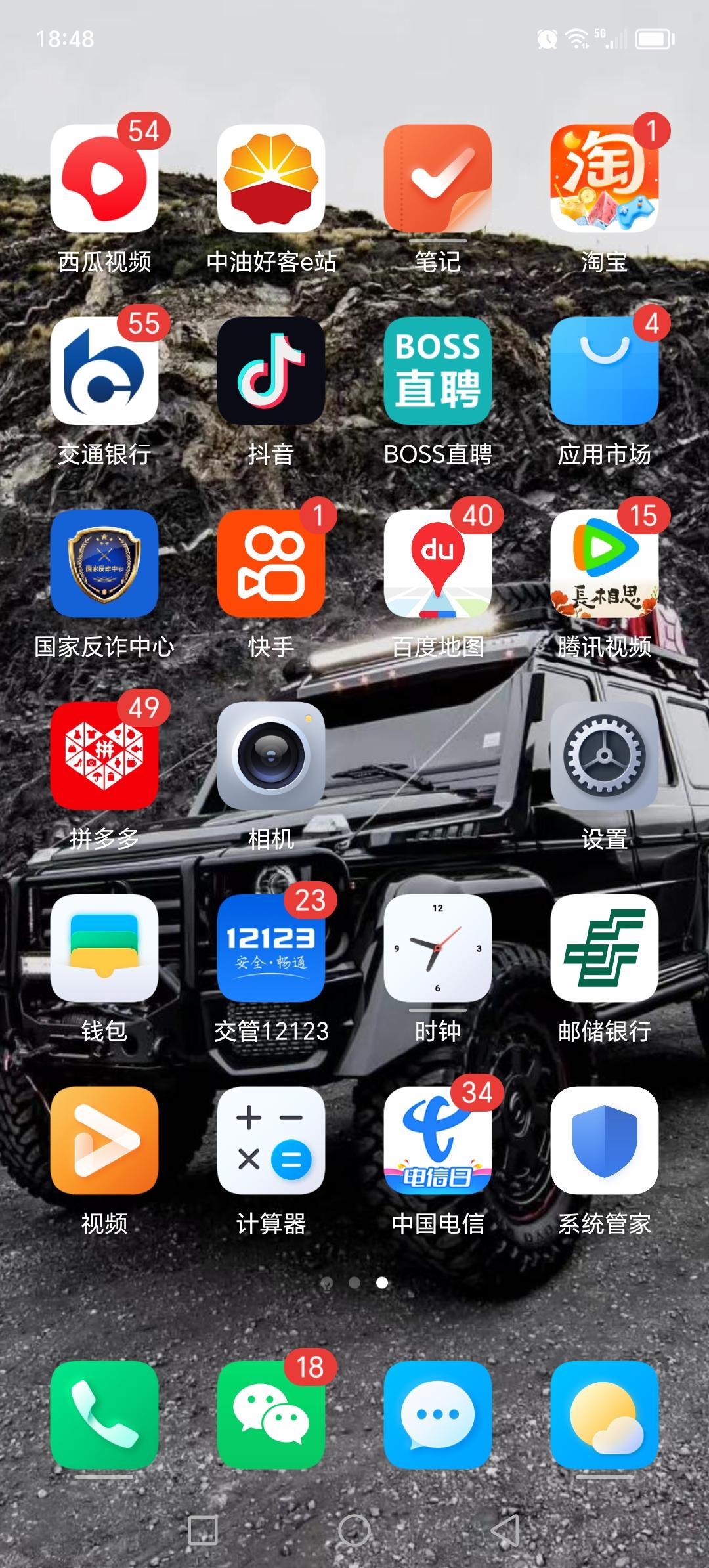Launch 拼多多 shopping app

click(105, 755)
